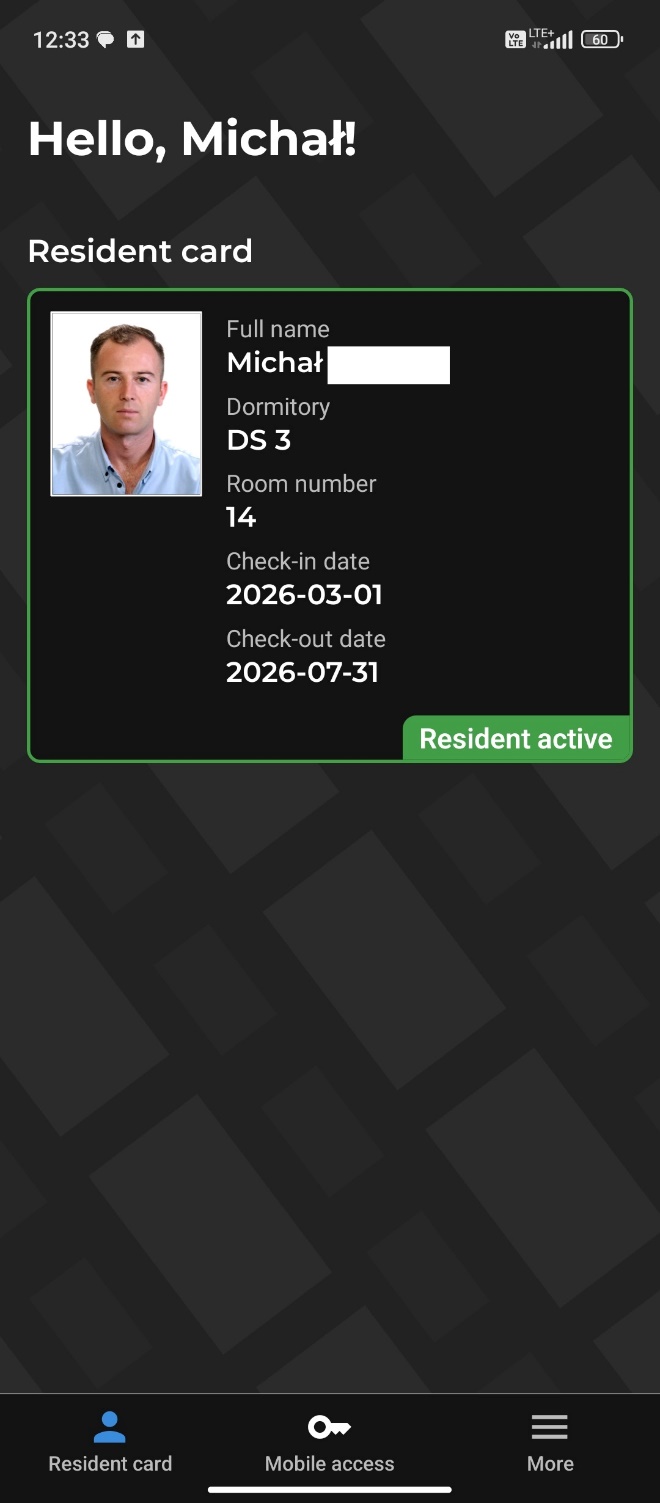Screen dimensions: 660x1503
Task: Switch to the Mobile access tab
Action: point(329,1442)
